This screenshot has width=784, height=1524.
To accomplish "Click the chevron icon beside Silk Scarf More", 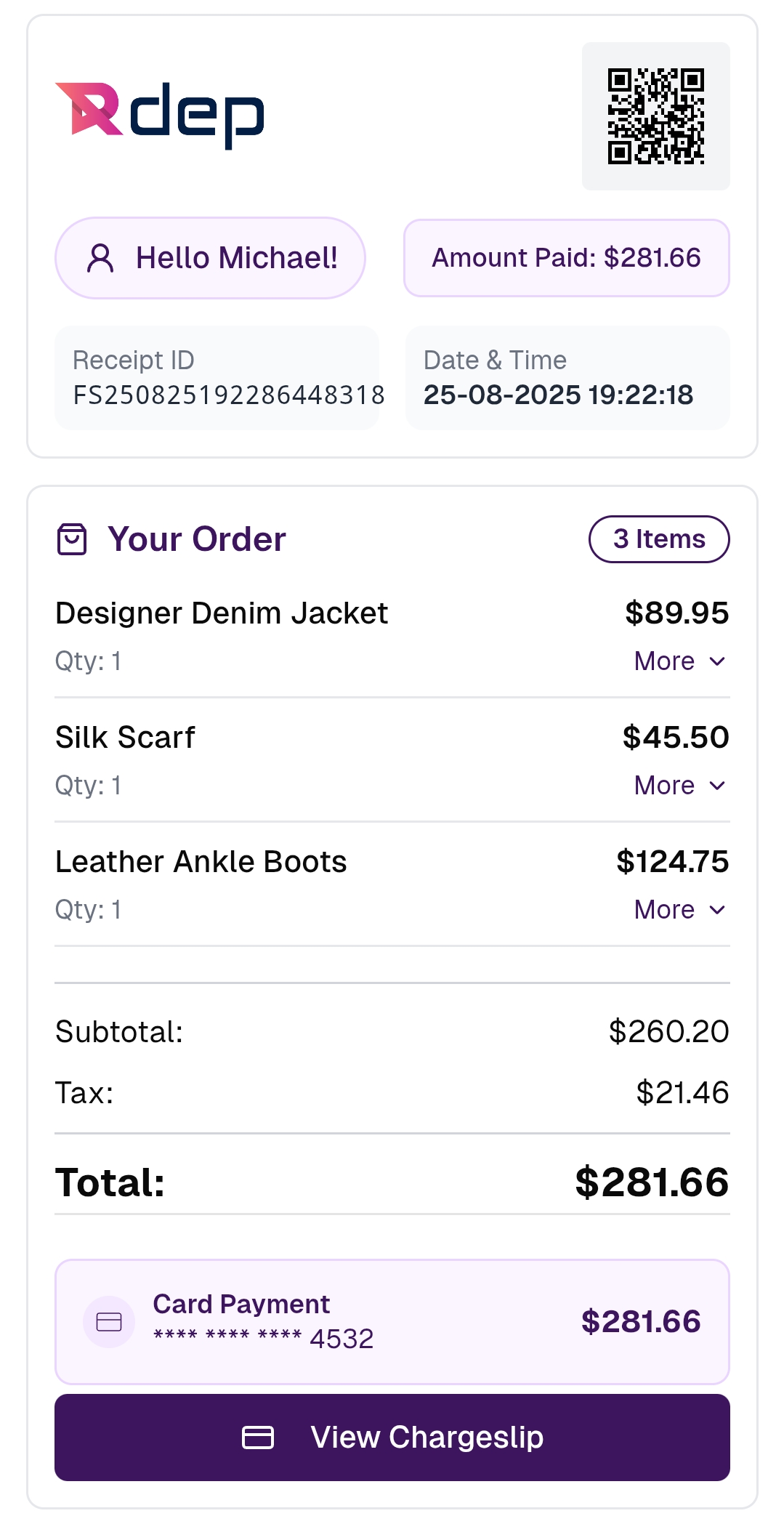I will click(716, 785).
